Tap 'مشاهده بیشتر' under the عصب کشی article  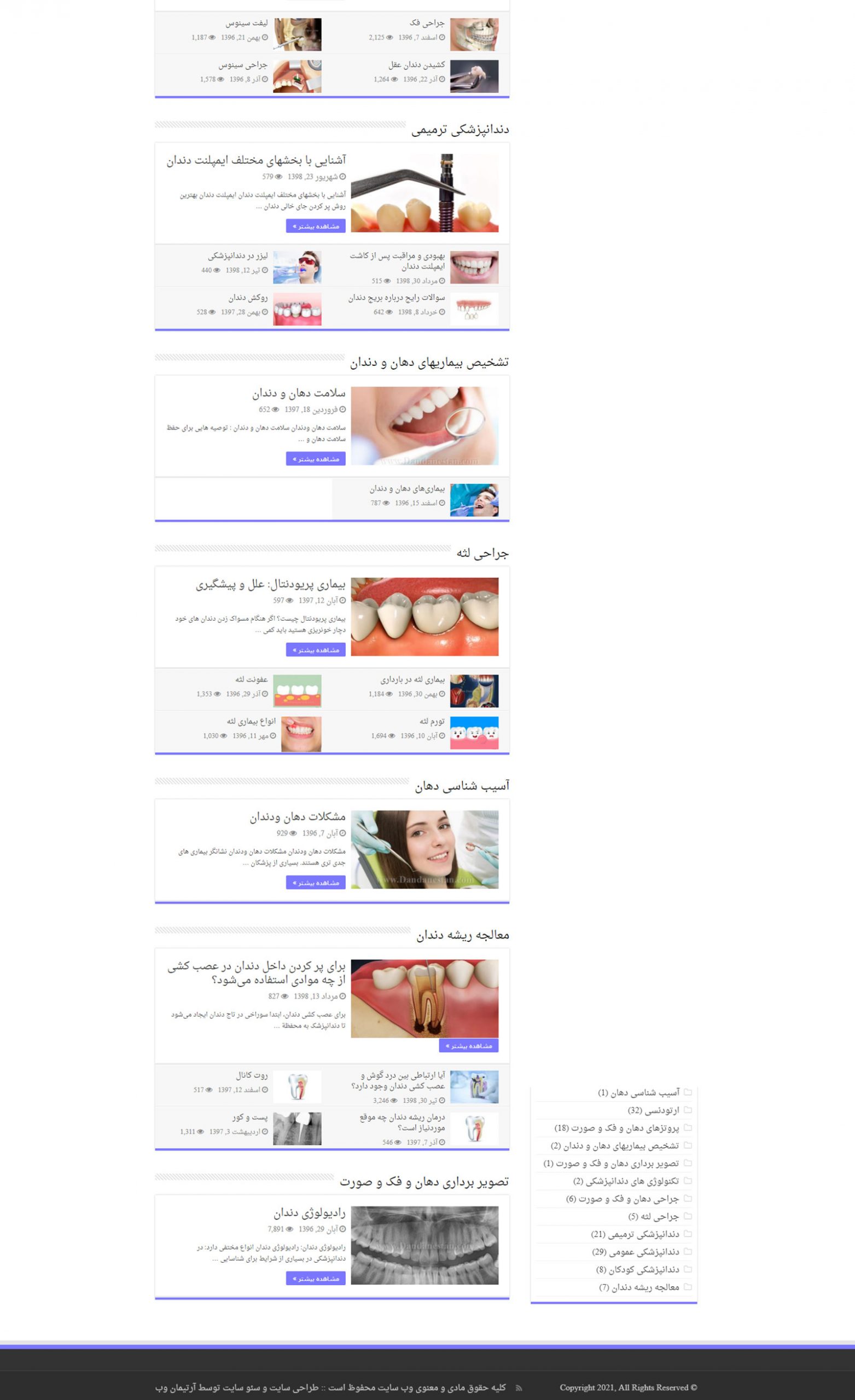468,1046
